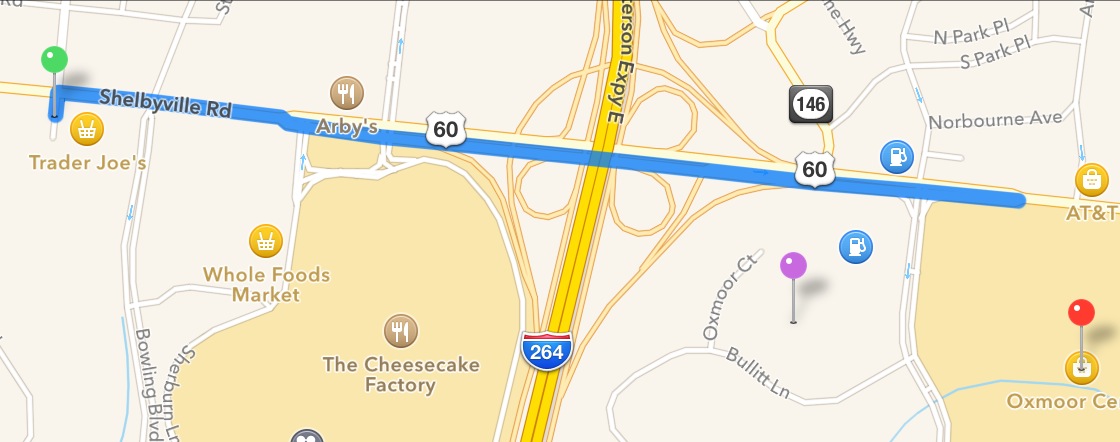This screenshot has width=1120, height=442.
Task: Open the Trader Joe's place marker
Action: click(x=87, y=128)
